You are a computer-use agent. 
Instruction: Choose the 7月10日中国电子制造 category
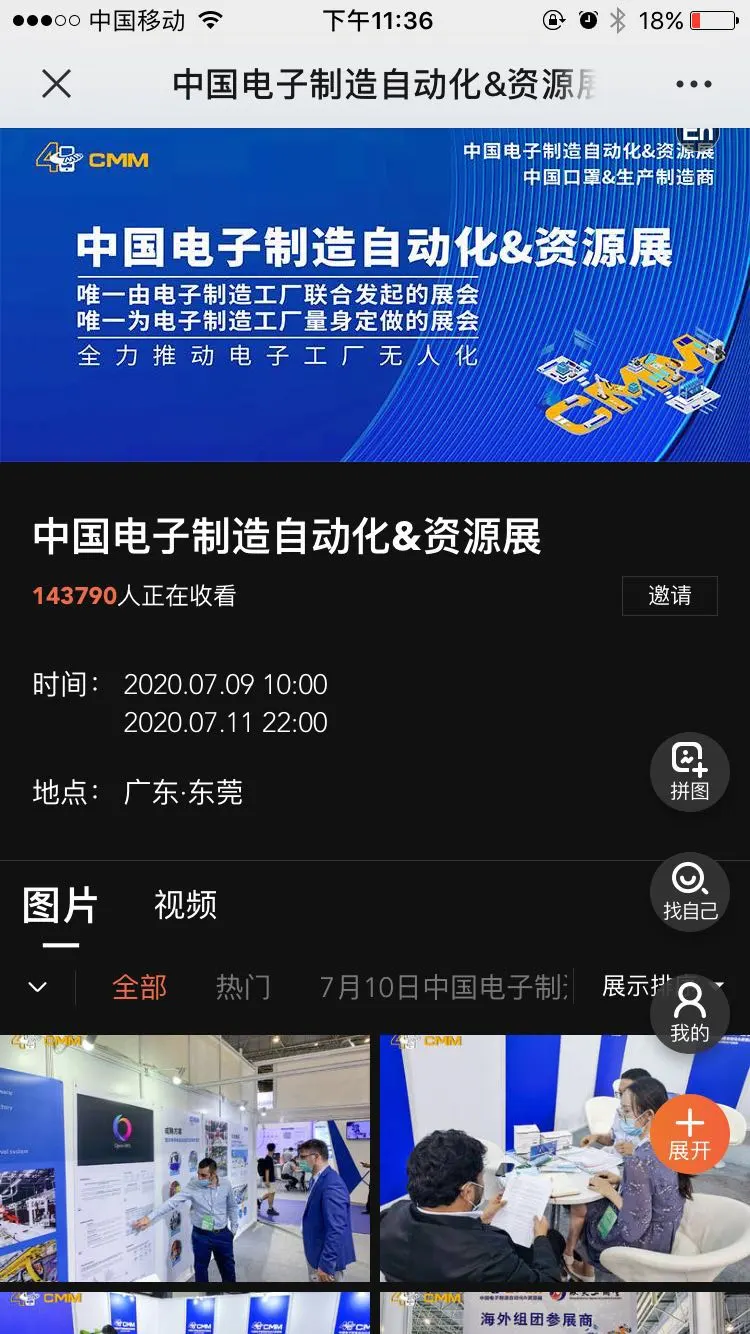pos(443,988)
